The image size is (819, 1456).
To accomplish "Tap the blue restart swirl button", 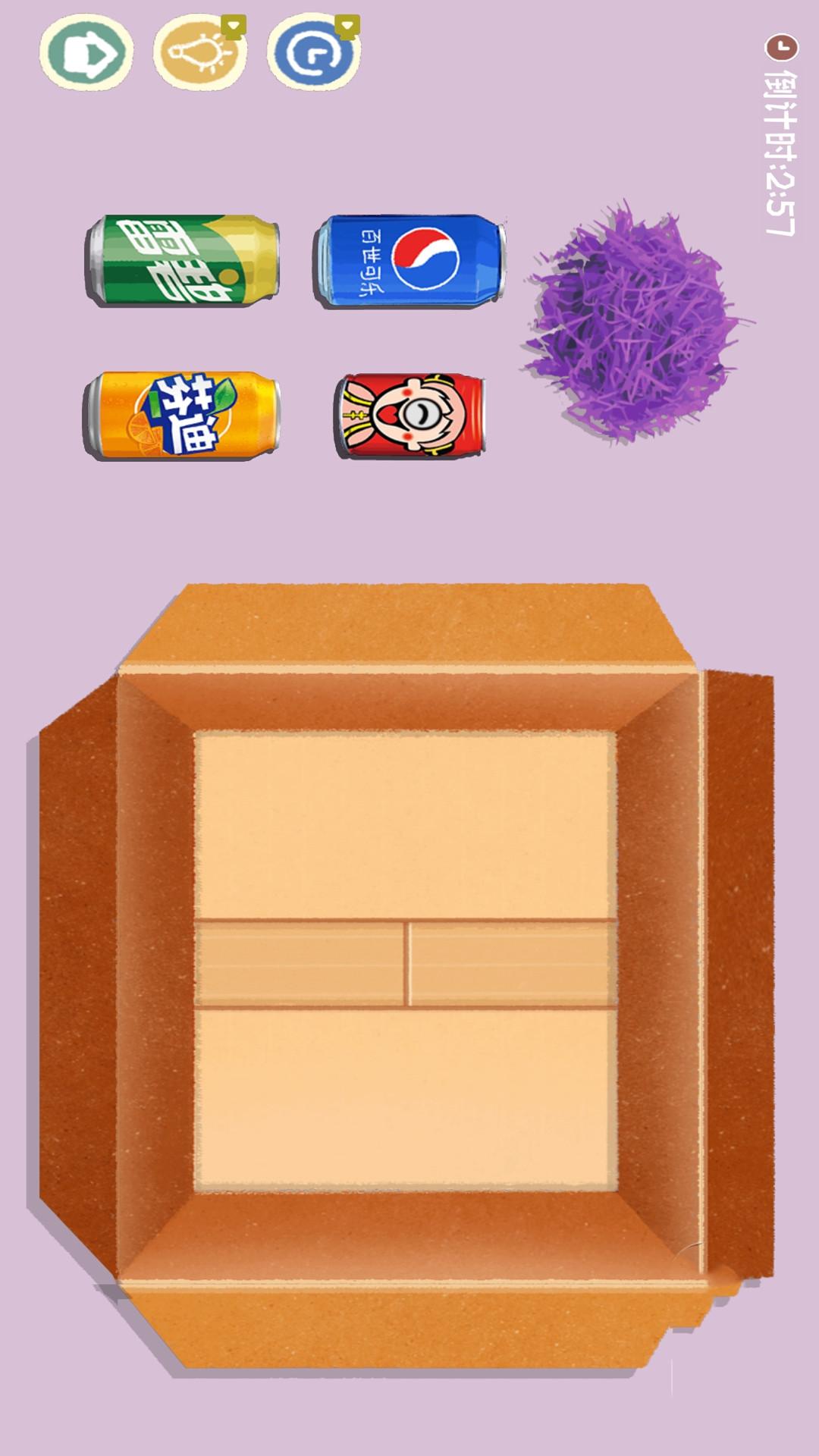I will pyautogui.click(x=313, y=52).
